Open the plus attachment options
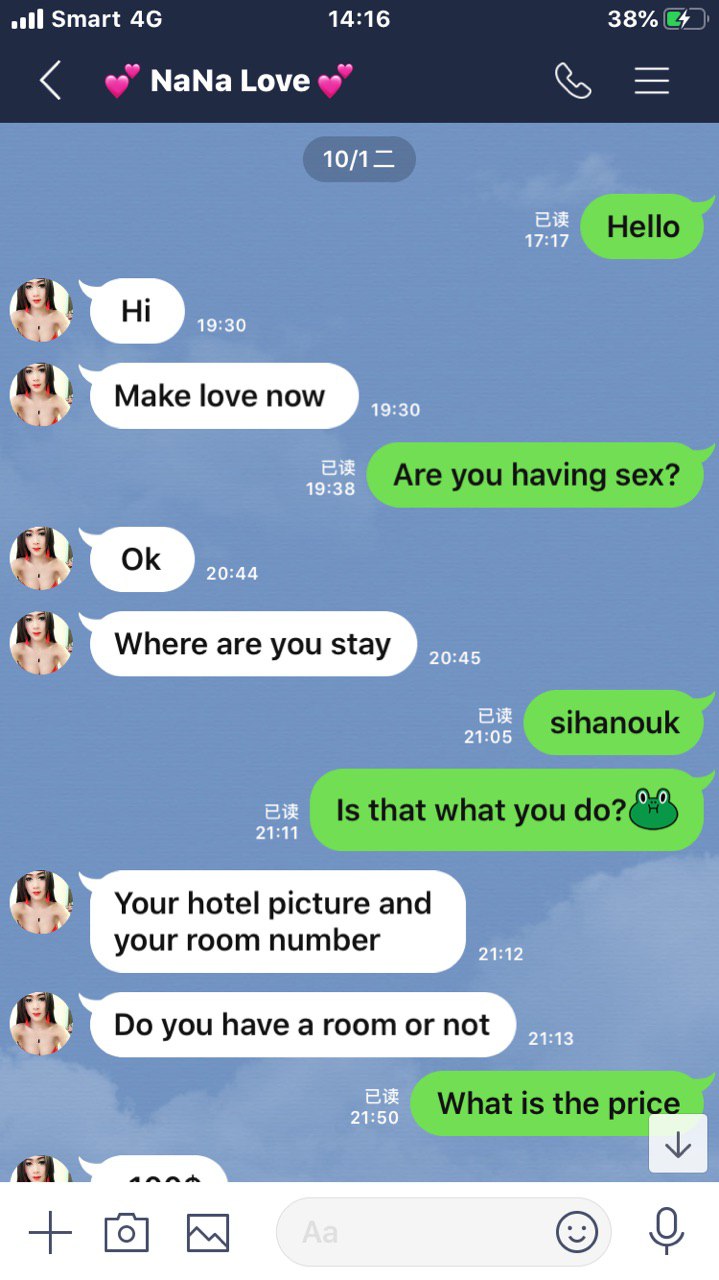The height and width of the screenshot is (1280, 719). pyautogui.click(x=50, y=1232)
